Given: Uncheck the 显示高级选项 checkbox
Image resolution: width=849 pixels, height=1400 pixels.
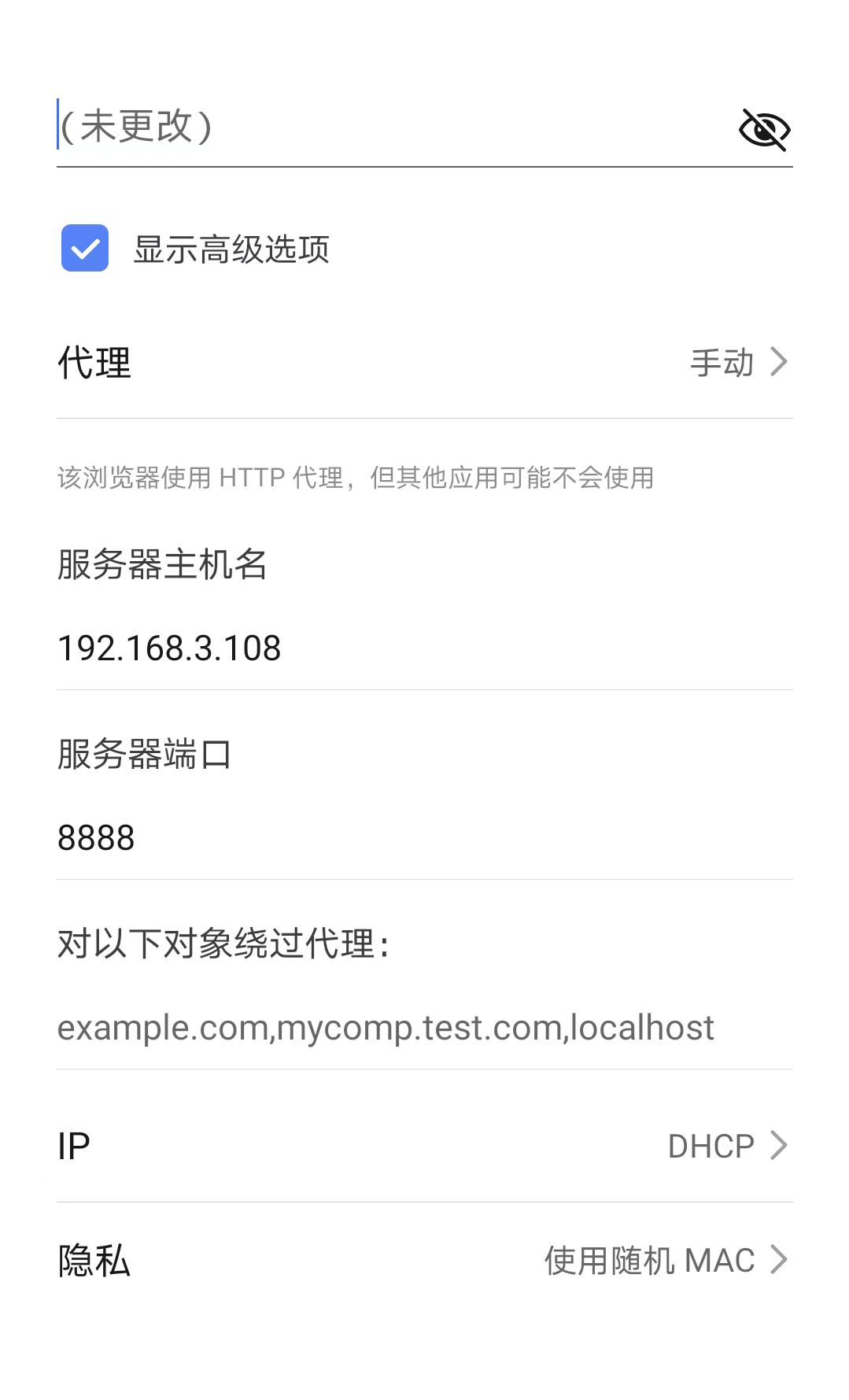Looking at the screenshot, I should point(85,248).
